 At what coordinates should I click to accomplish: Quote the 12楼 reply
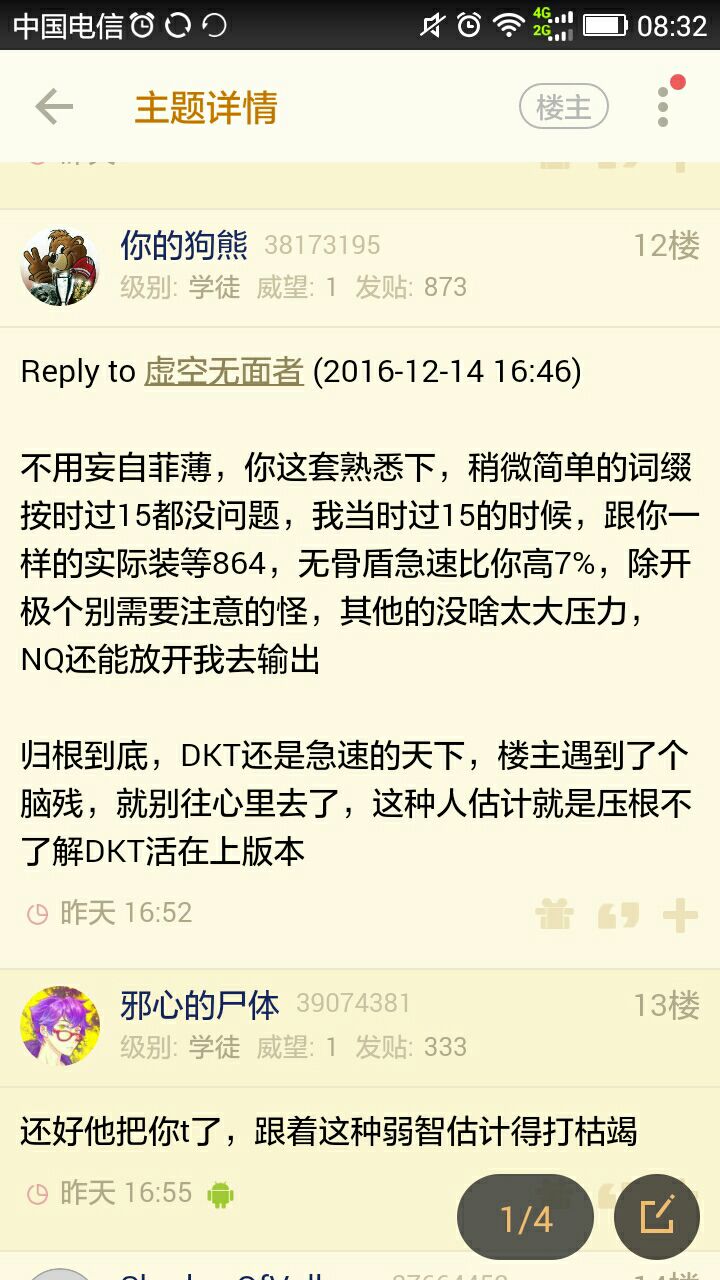pyautogui.click(x=618, y=913)
